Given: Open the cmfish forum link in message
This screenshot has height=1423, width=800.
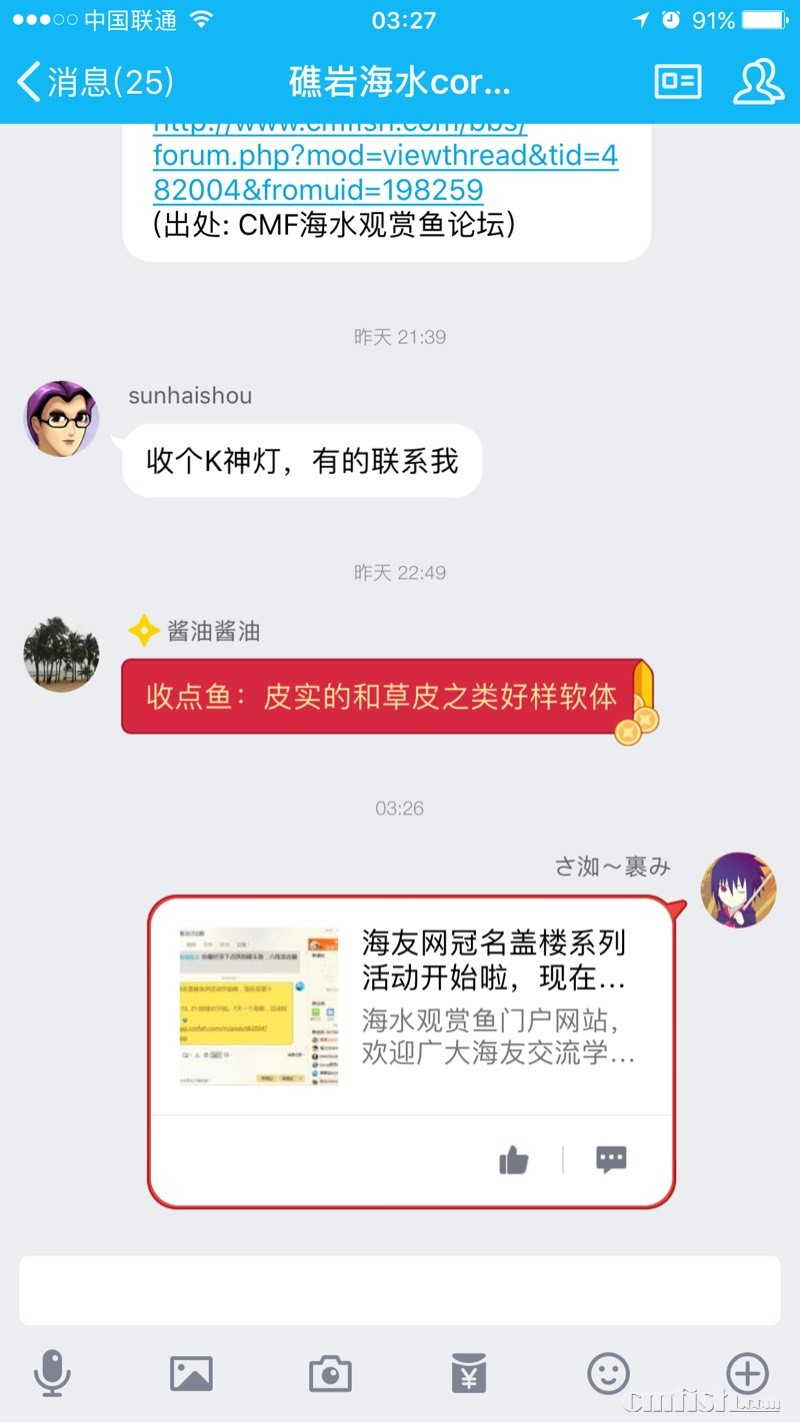Looking at the screenshot, I should 385,172.
